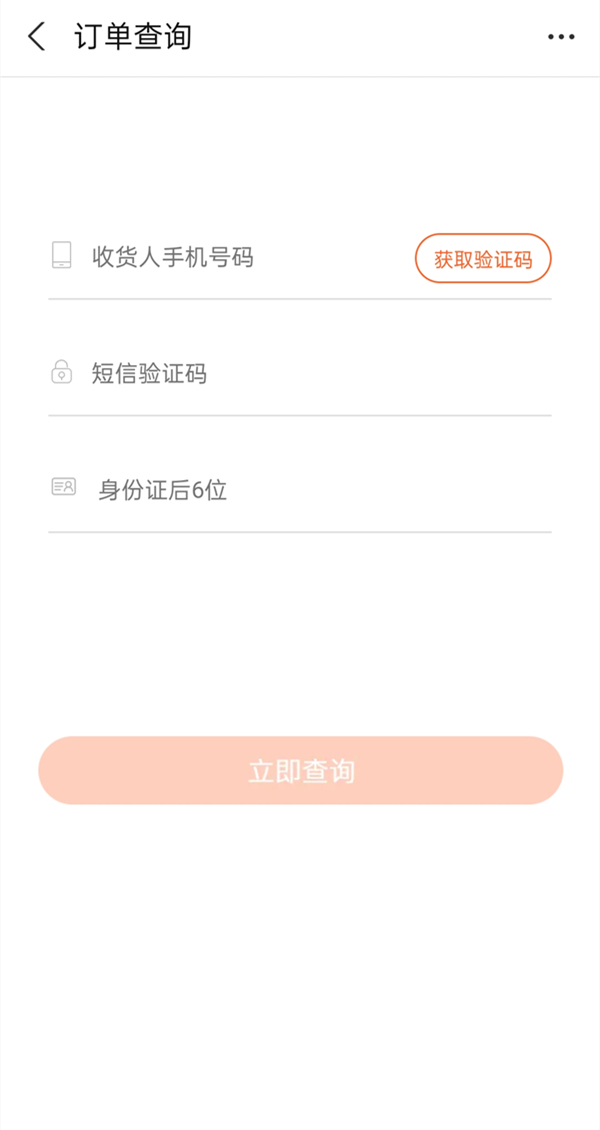
Task: Tap the 获取验证码 button
Action: point(483,259)
